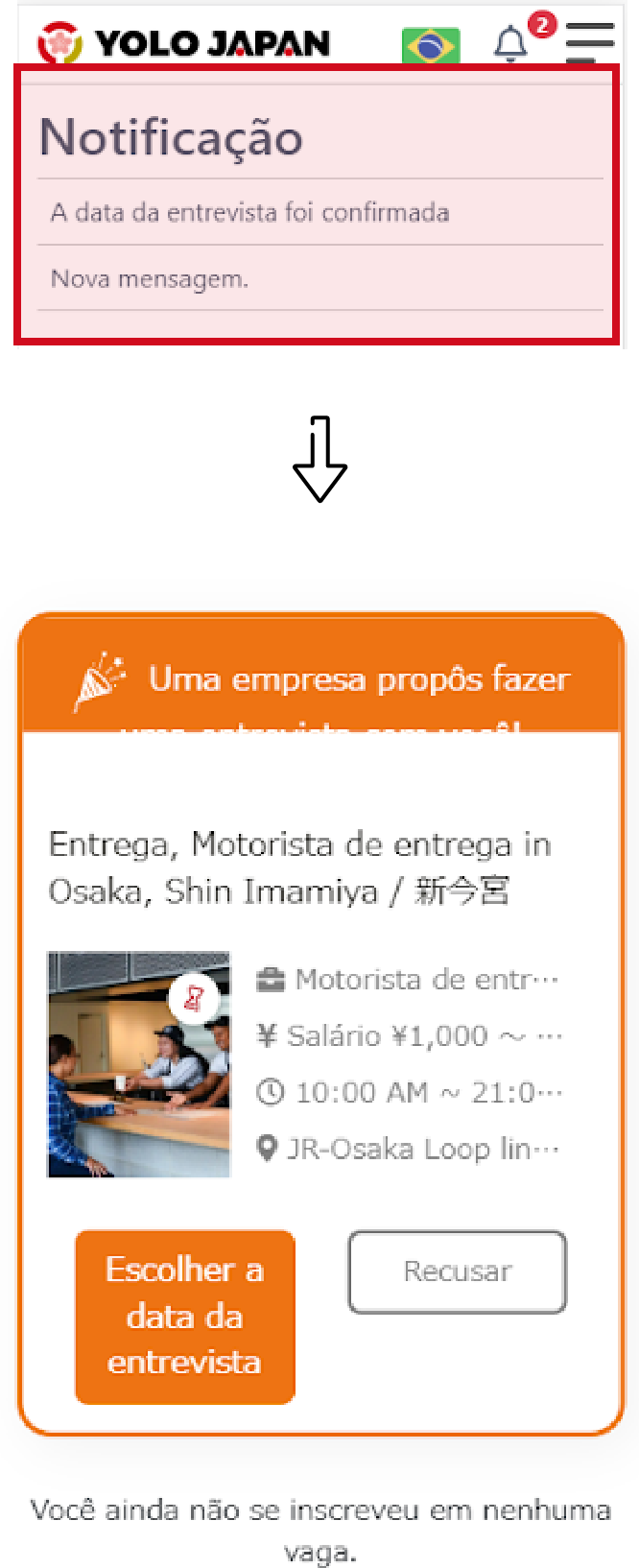
Task: Open the language selector with Brazil flag
Action: coord(431,44)
